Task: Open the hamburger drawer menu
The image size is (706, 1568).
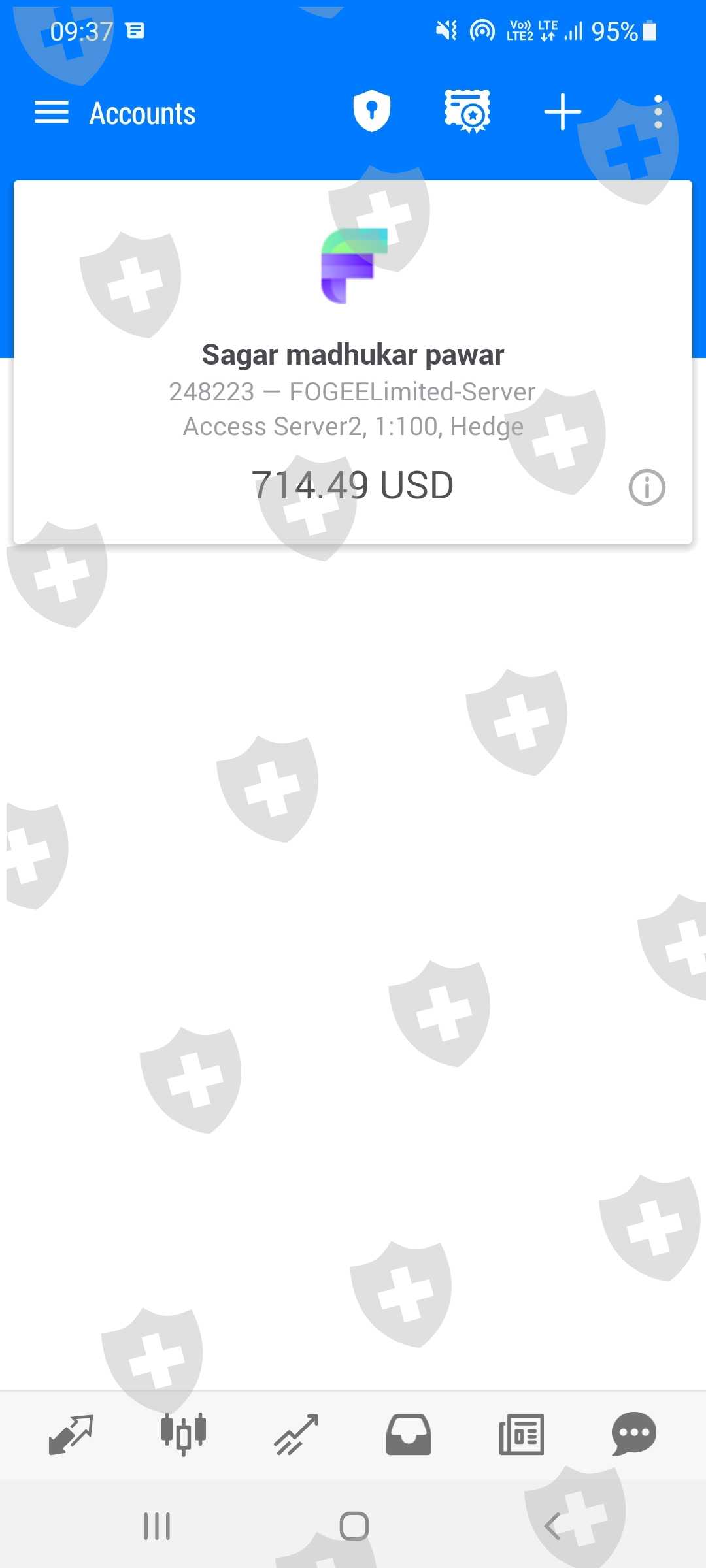Action: click(52, 112)
